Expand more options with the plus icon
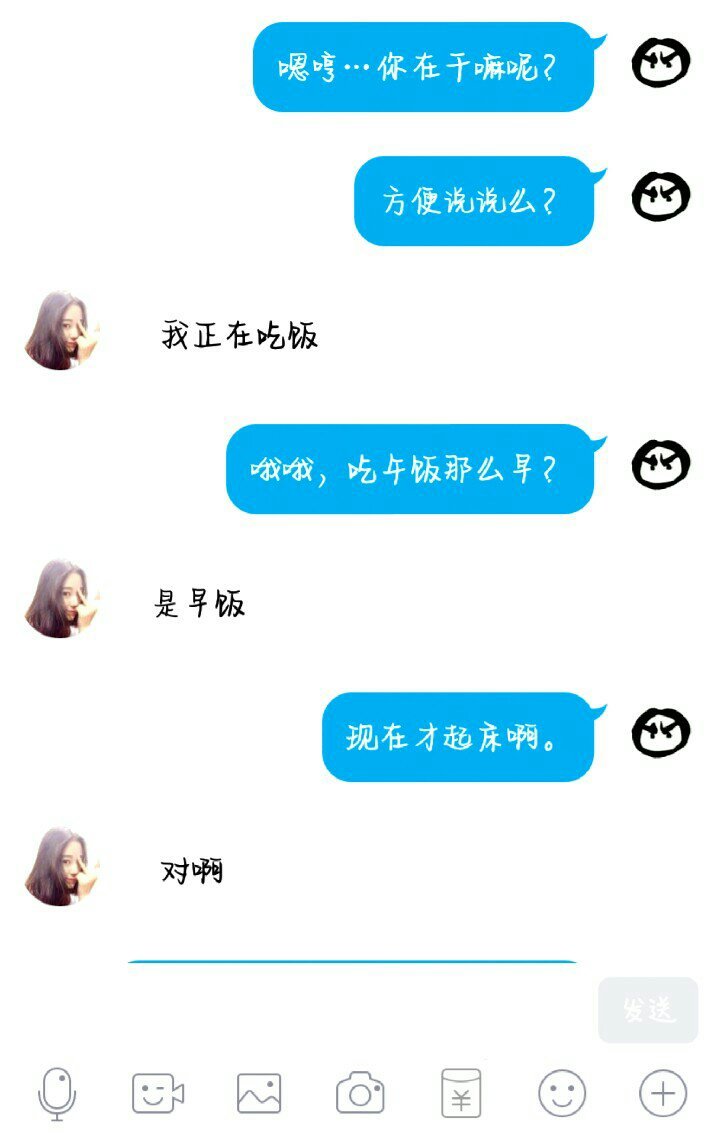The height and width of the screenshot is (1134, 720). [663, 1093]
